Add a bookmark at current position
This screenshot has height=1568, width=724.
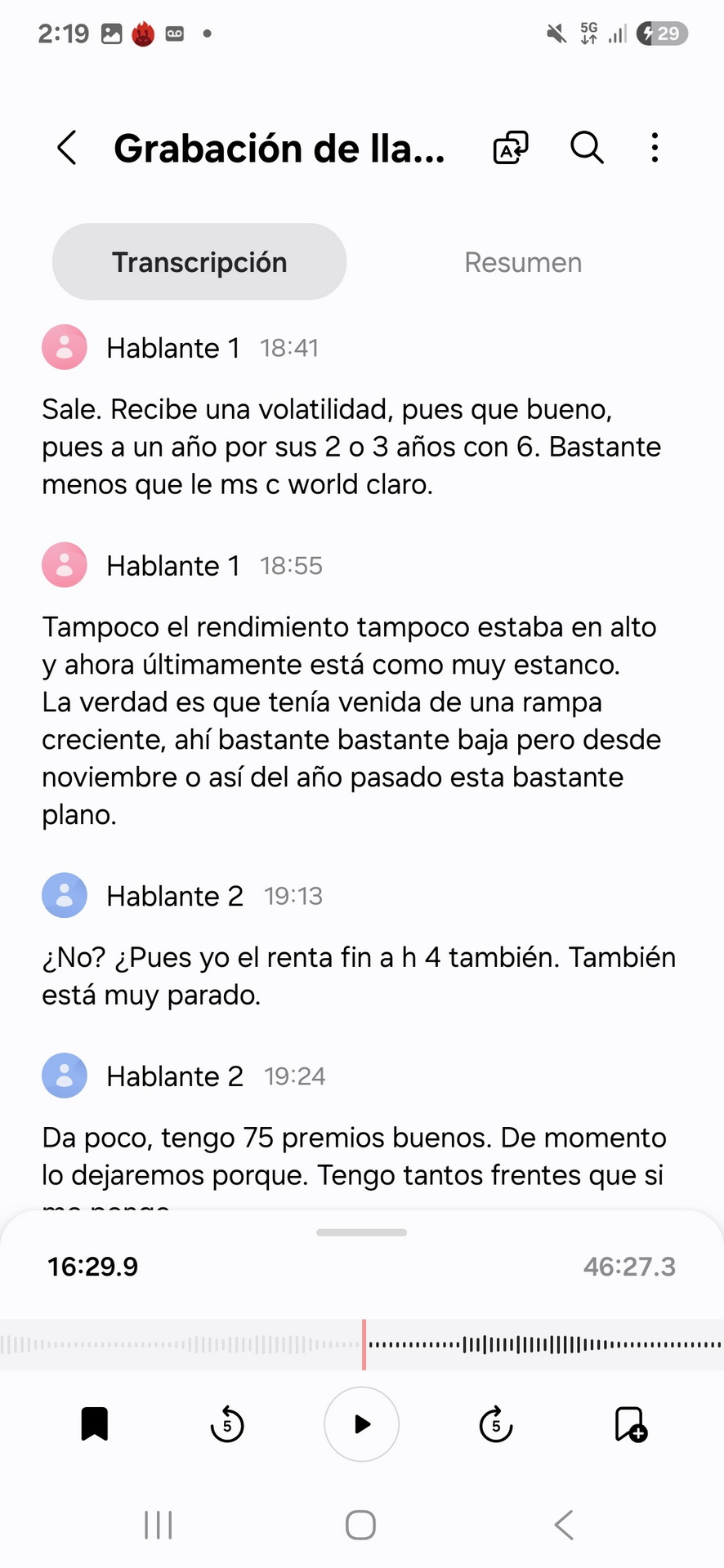pos(630,1424)
